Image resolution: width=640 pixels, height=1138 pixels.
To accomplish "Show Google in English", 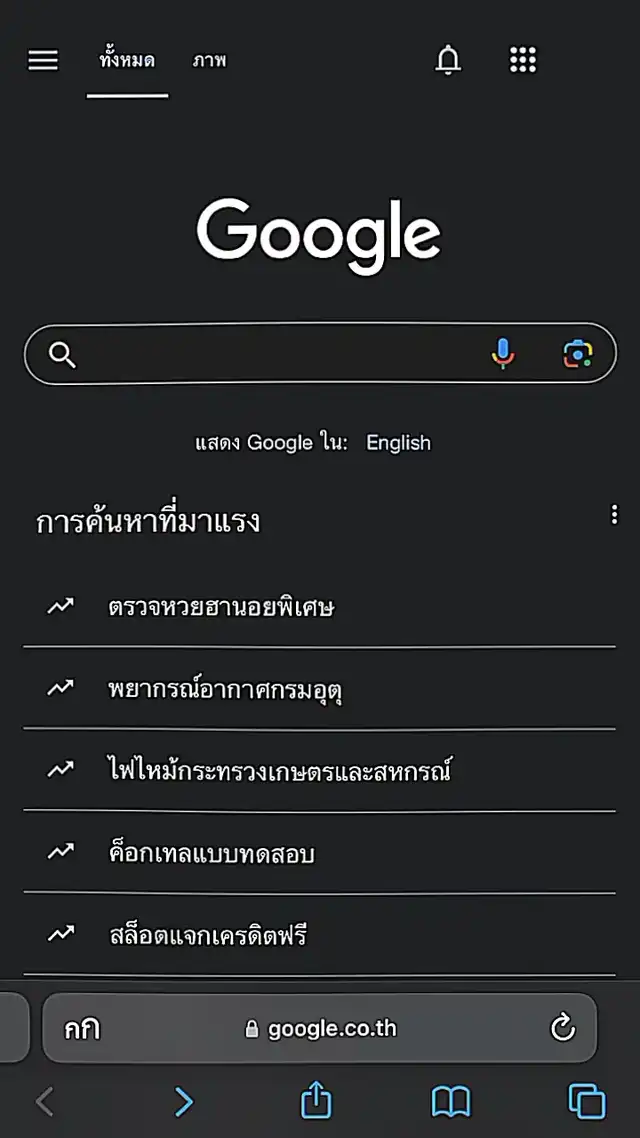I will [x=398, y=443].
